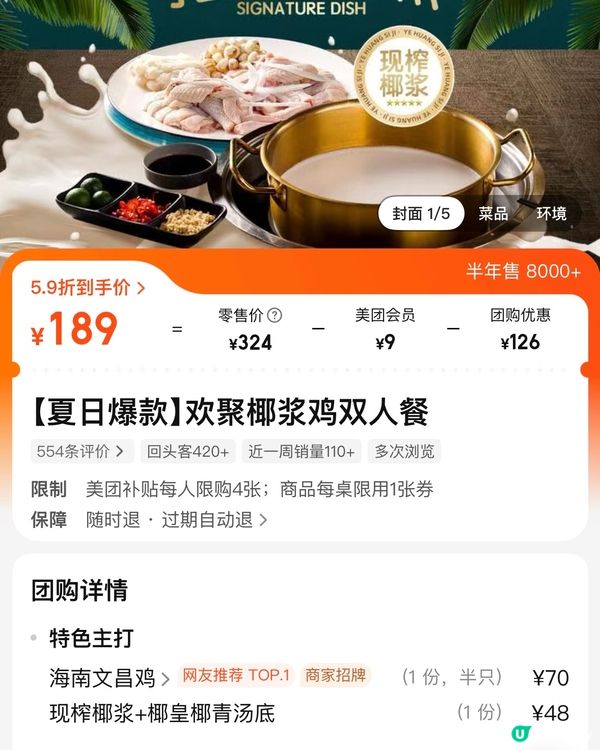Show the 零售价 question mark info

(275, 315)
